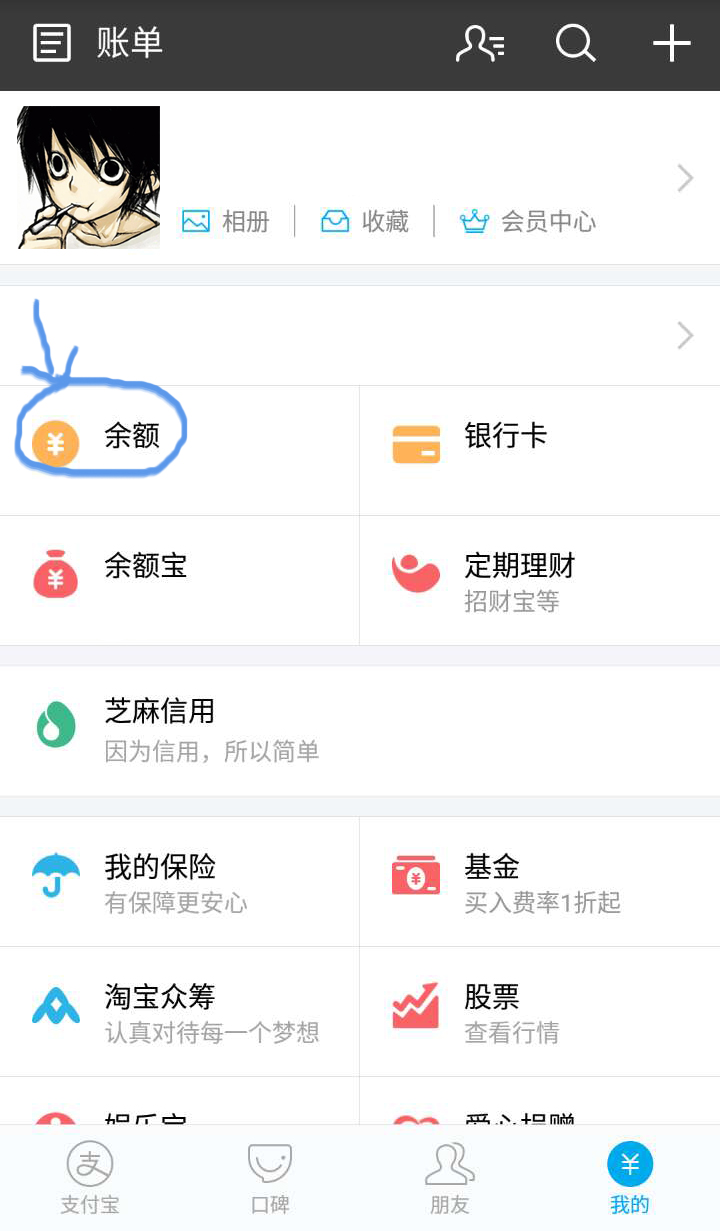Open the contacts list icon
The height and width of the screenshot is (1231, 720).
pos(480,44)
